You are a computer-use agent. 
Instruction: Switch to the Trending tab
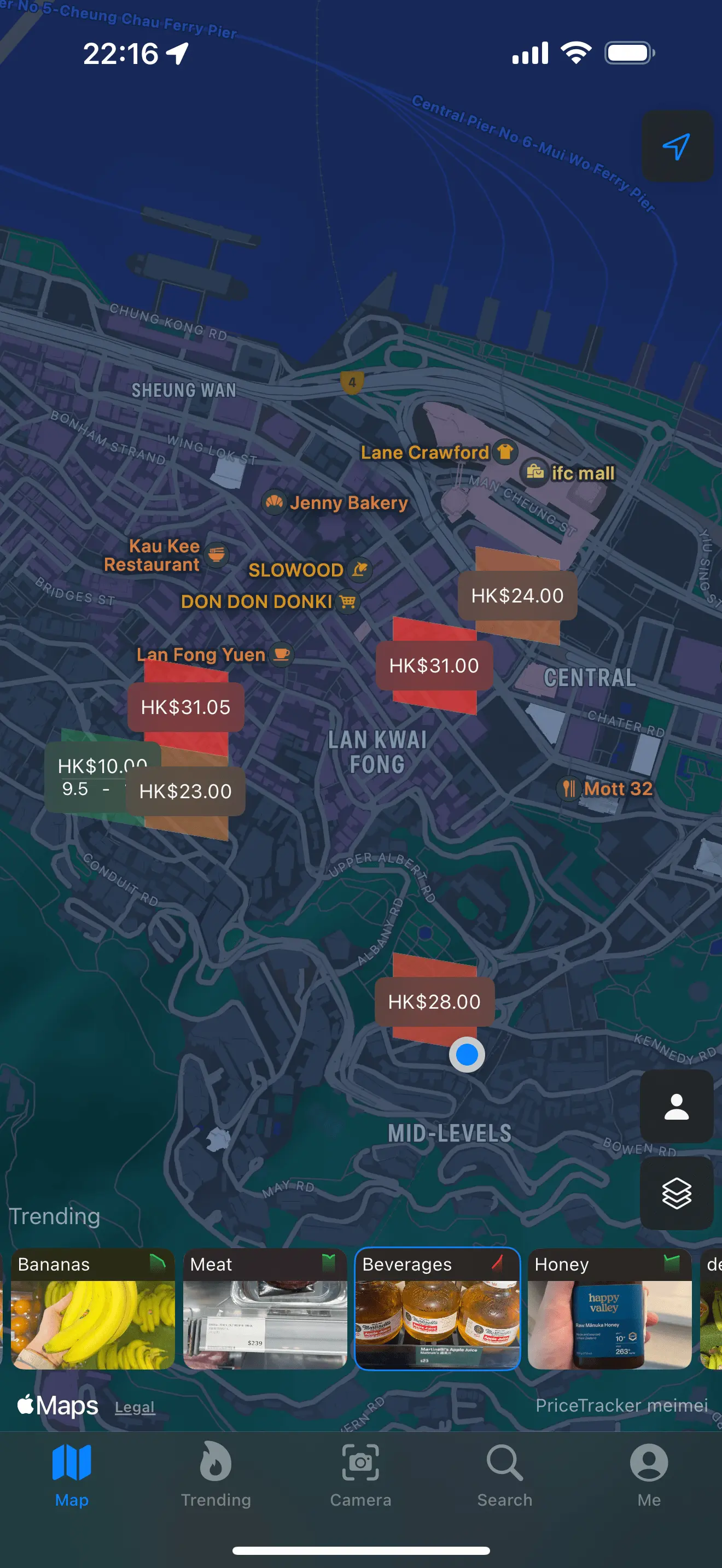216,1473
